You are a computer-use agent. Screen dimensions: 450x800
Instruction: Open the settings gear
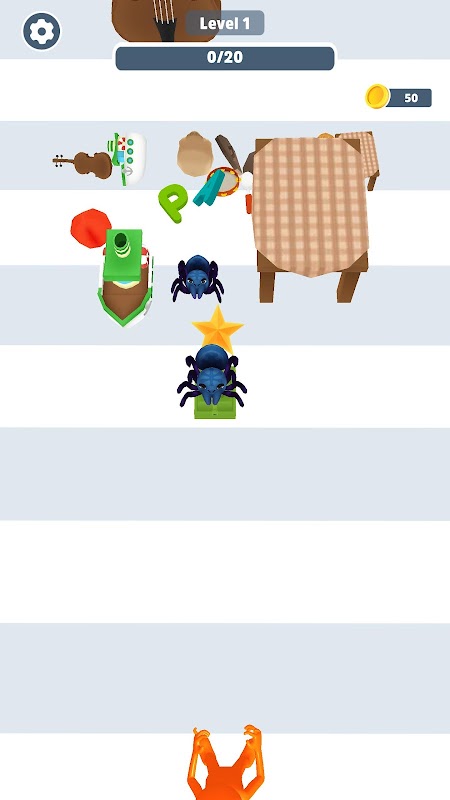pyautogui.click(x=41, y=31)
